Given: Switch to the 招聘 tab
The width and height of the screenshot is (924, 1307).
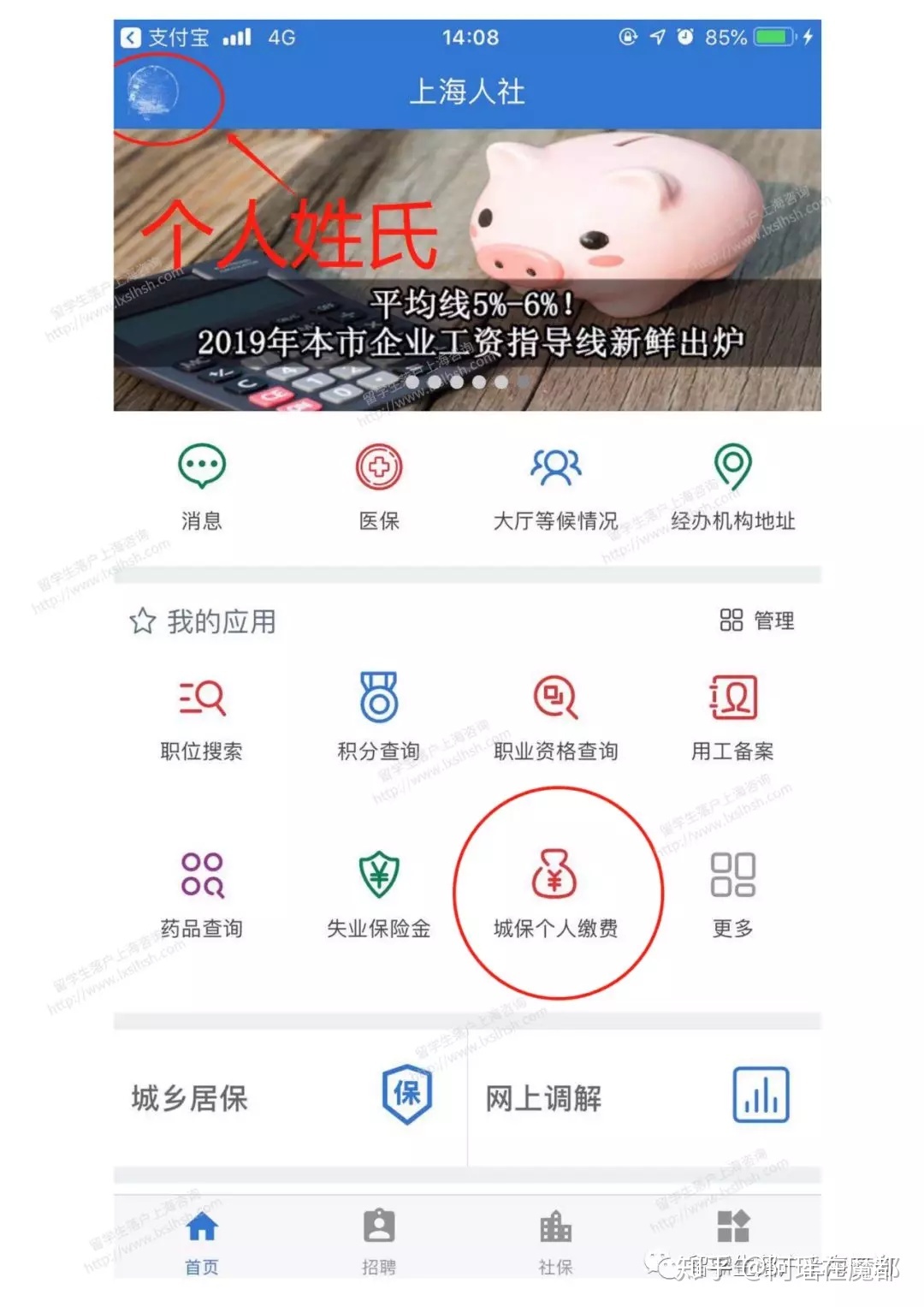Looking at the screenshot, I should (379, 1241).
